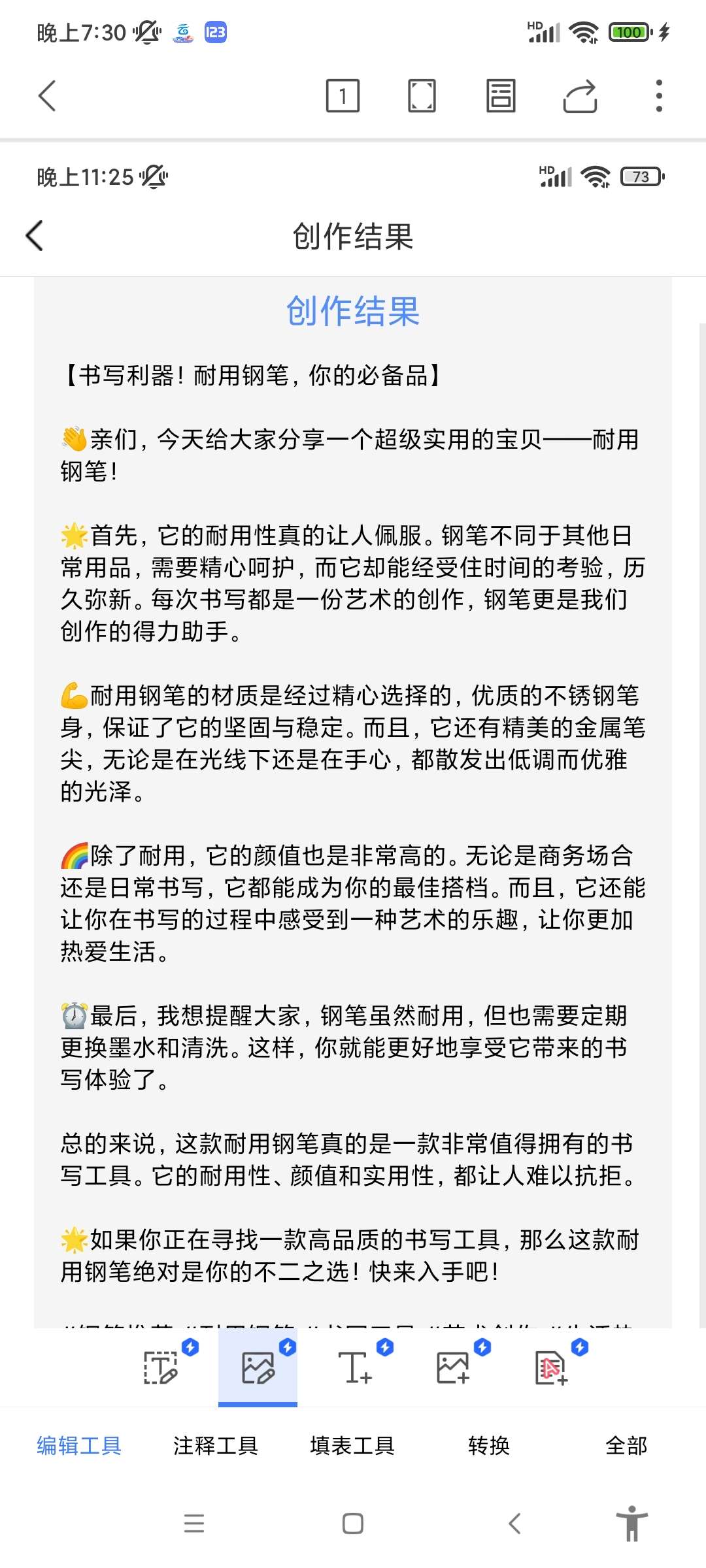Open the system recent apps menu
The image size is (706, 1568).
click(x=194, y=1524)
